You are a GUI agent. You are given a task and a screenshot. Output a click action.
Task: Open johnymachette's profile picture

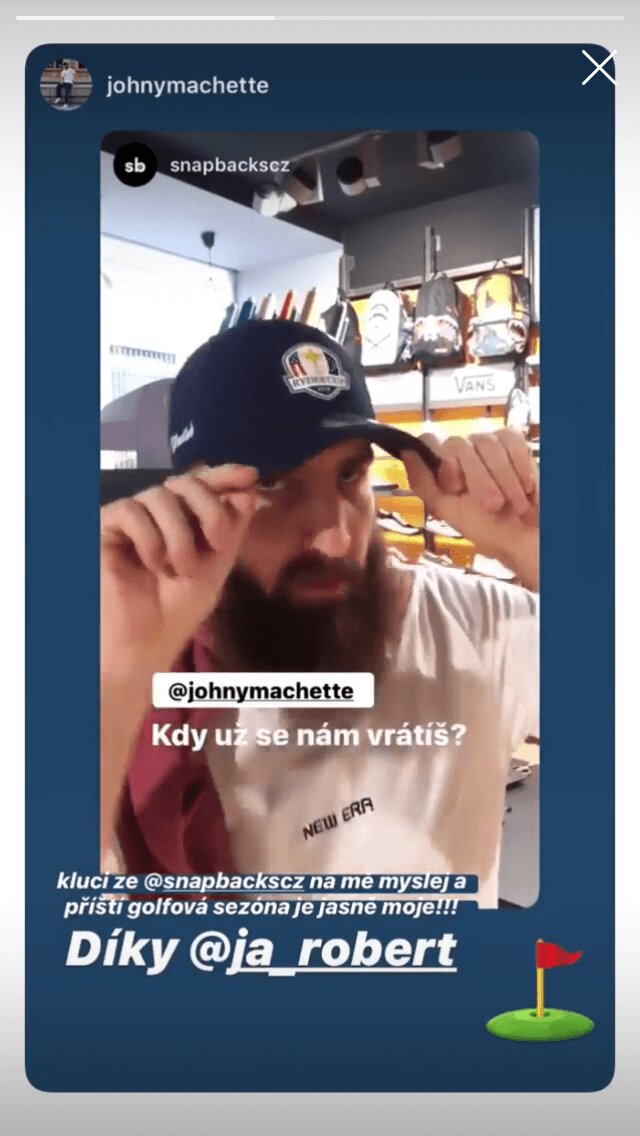coord(66,85)
